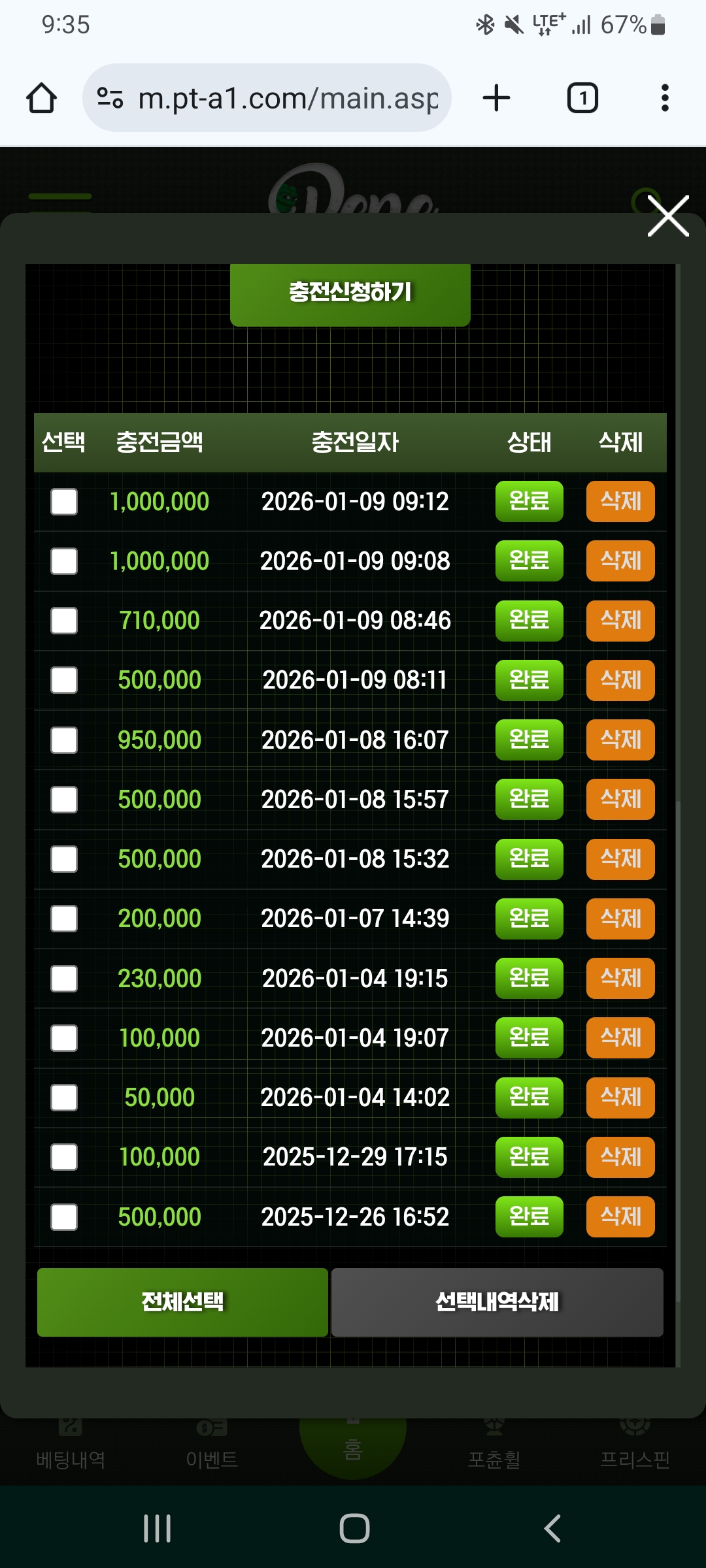Screen dimensions: 706x1568
Task: Check the box for the 500,000 deposit from 2025-12-26
Action: click(x=63, y=1217)
